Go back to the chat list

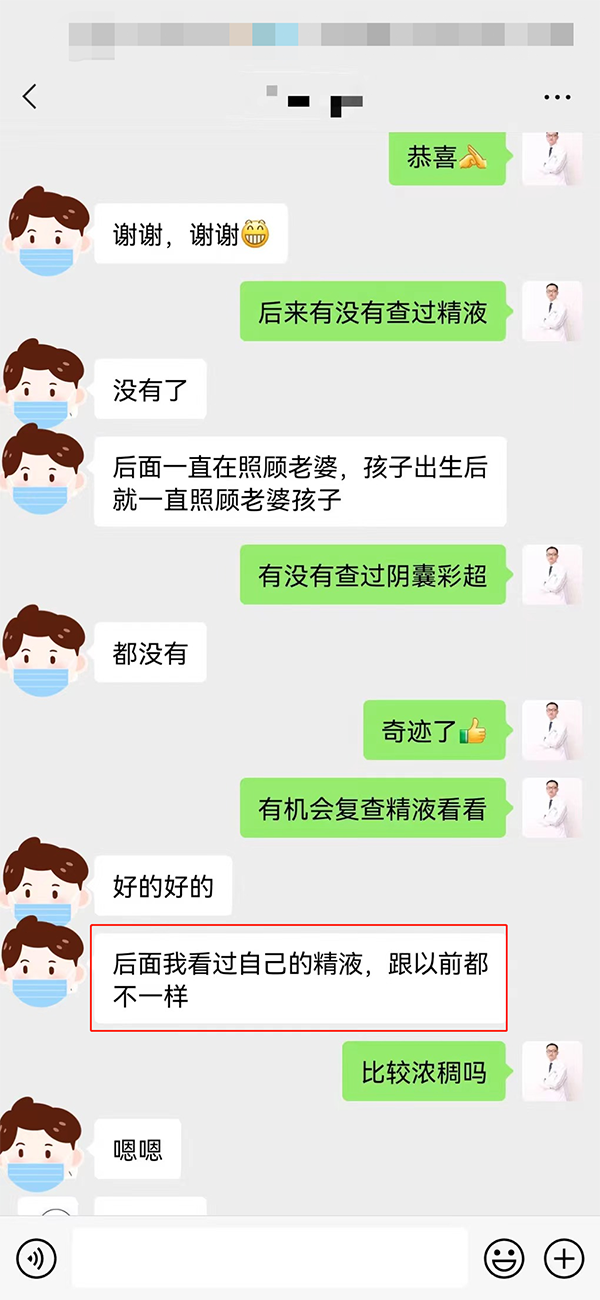(30, 97)
